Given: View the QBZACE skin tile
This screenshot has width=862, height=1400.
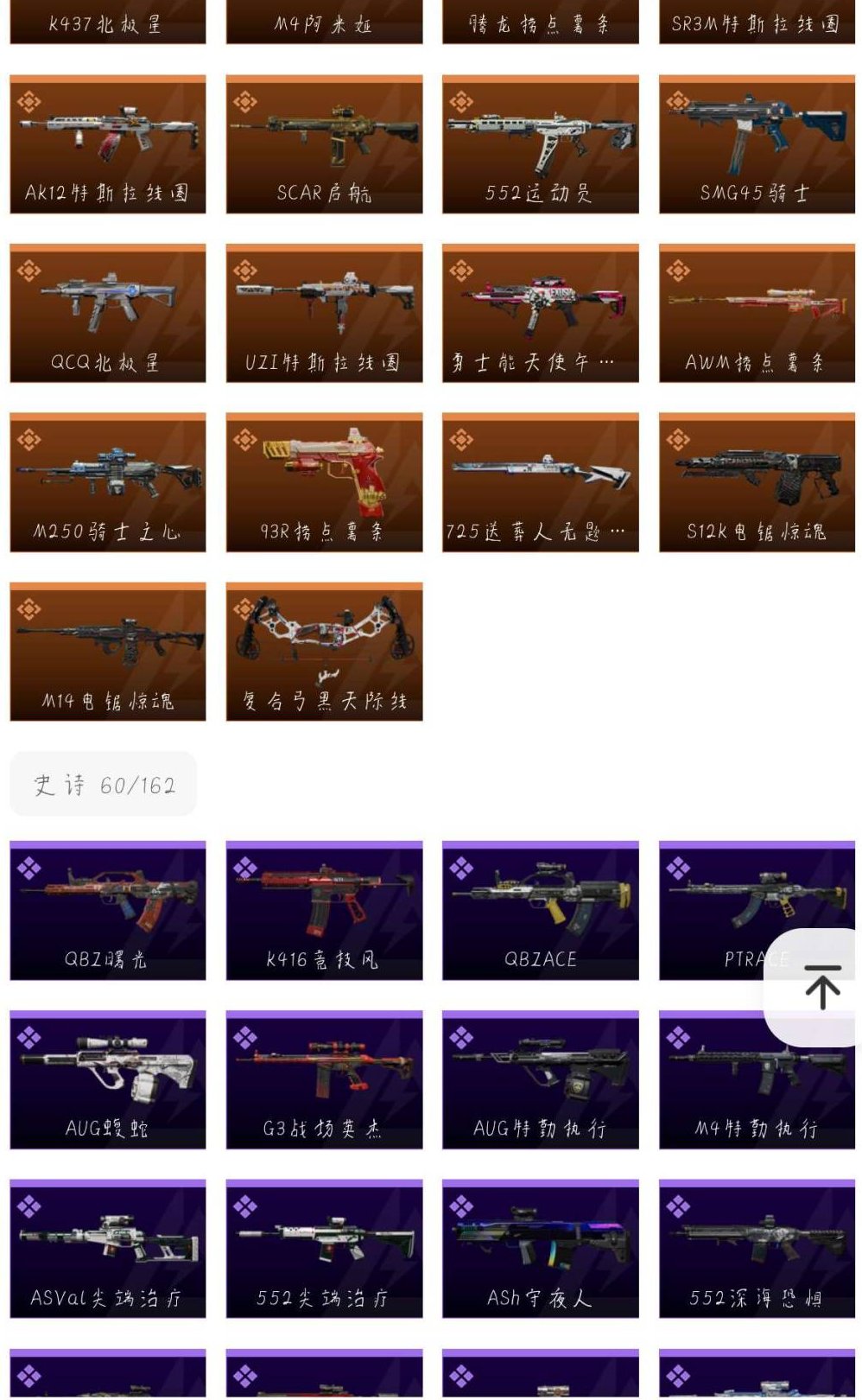Looking at the screenshot, I should click(x=540, y=910).
